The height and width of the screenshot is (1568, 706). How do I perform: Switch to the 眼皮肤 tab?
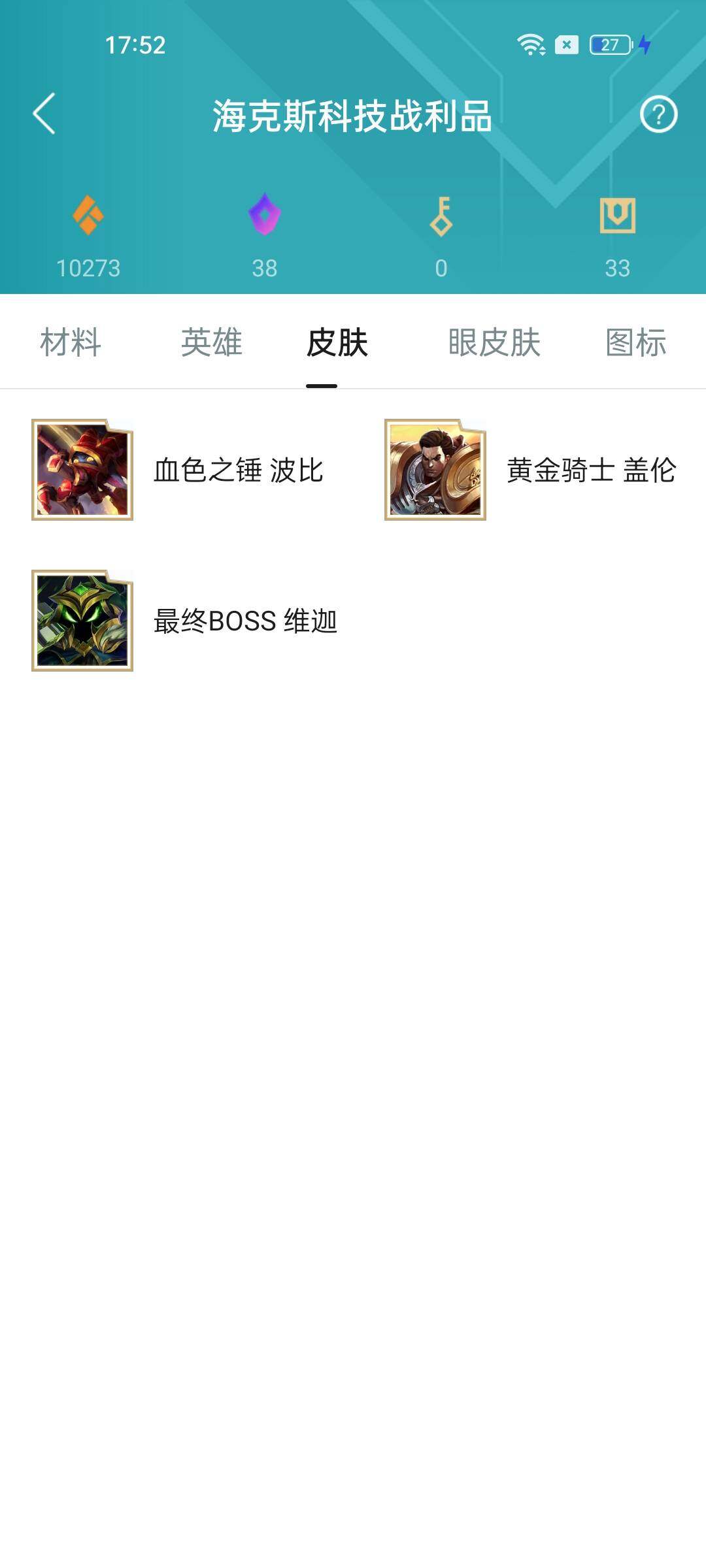pos(494,342)
